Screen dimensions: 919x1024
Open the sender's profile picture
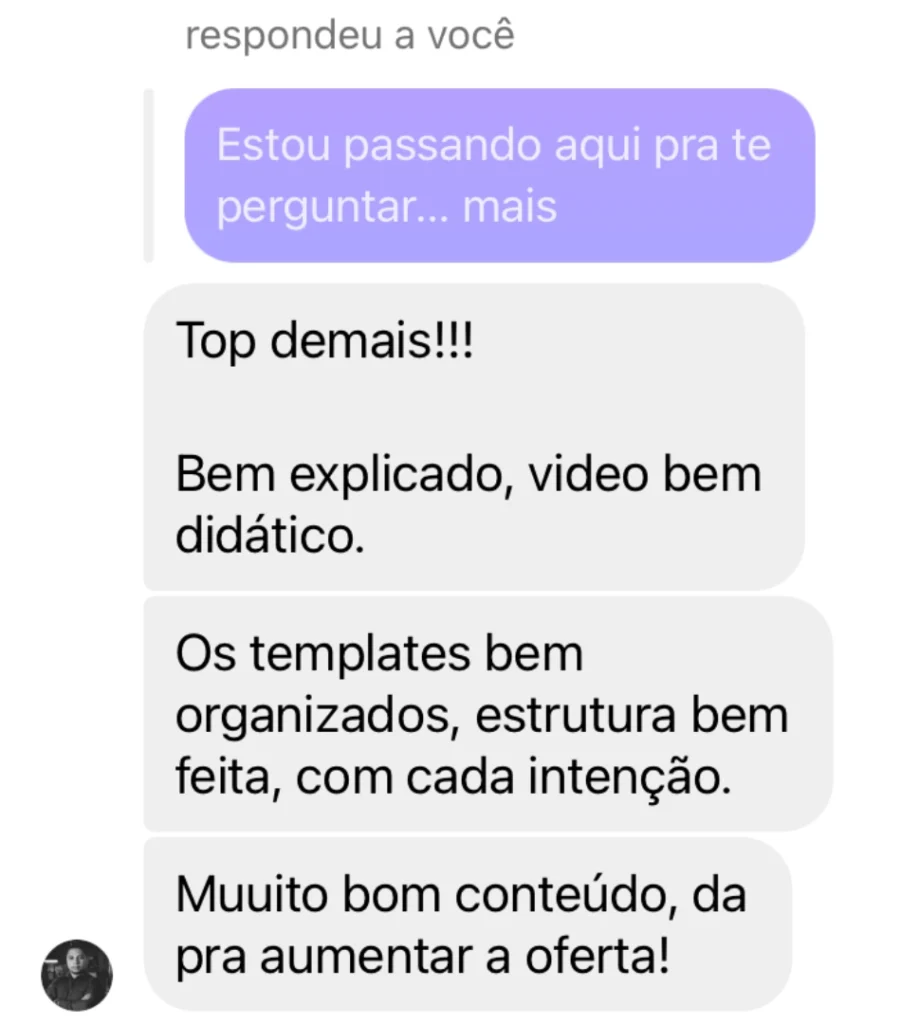click(x=76, y=974)
